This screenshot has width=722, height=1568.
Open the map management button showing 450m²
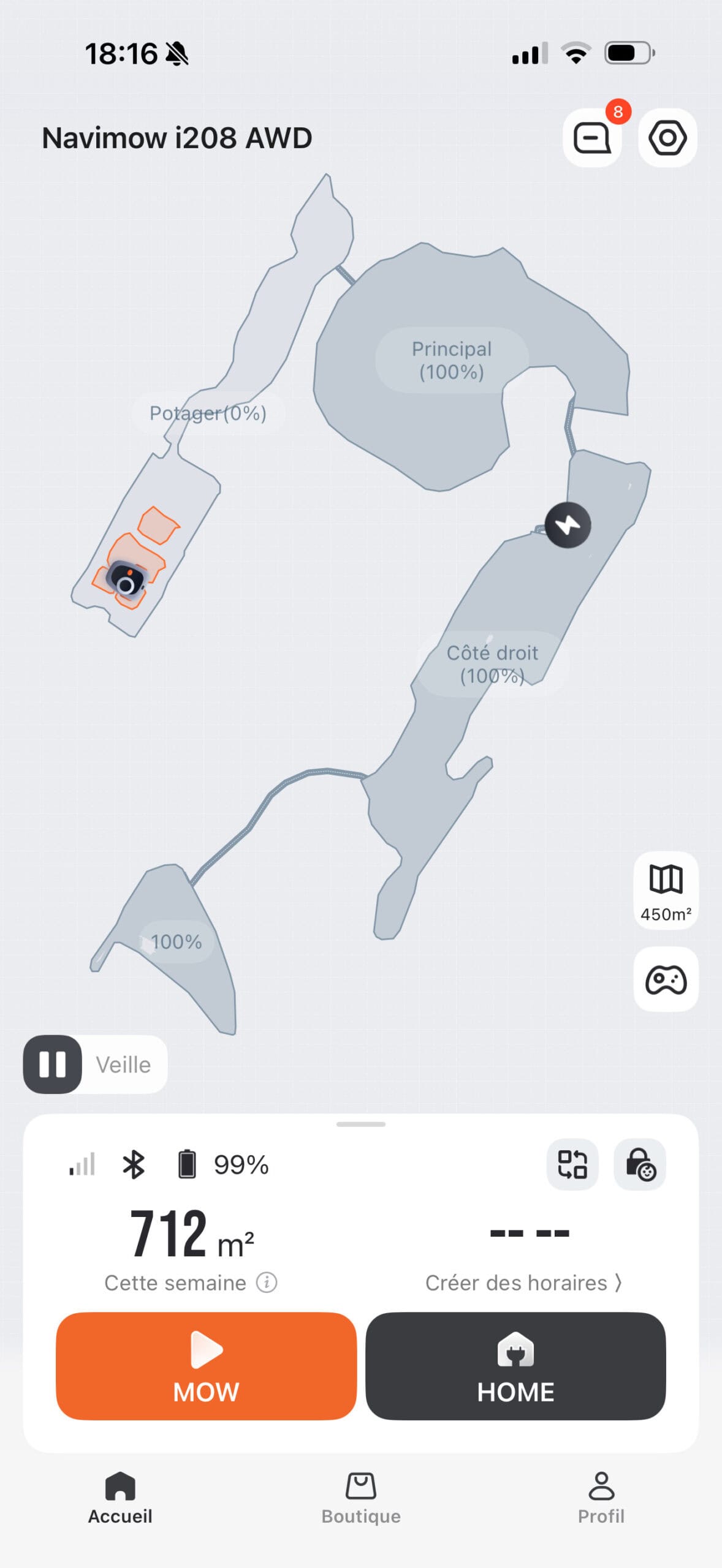(x=666, y=891)
